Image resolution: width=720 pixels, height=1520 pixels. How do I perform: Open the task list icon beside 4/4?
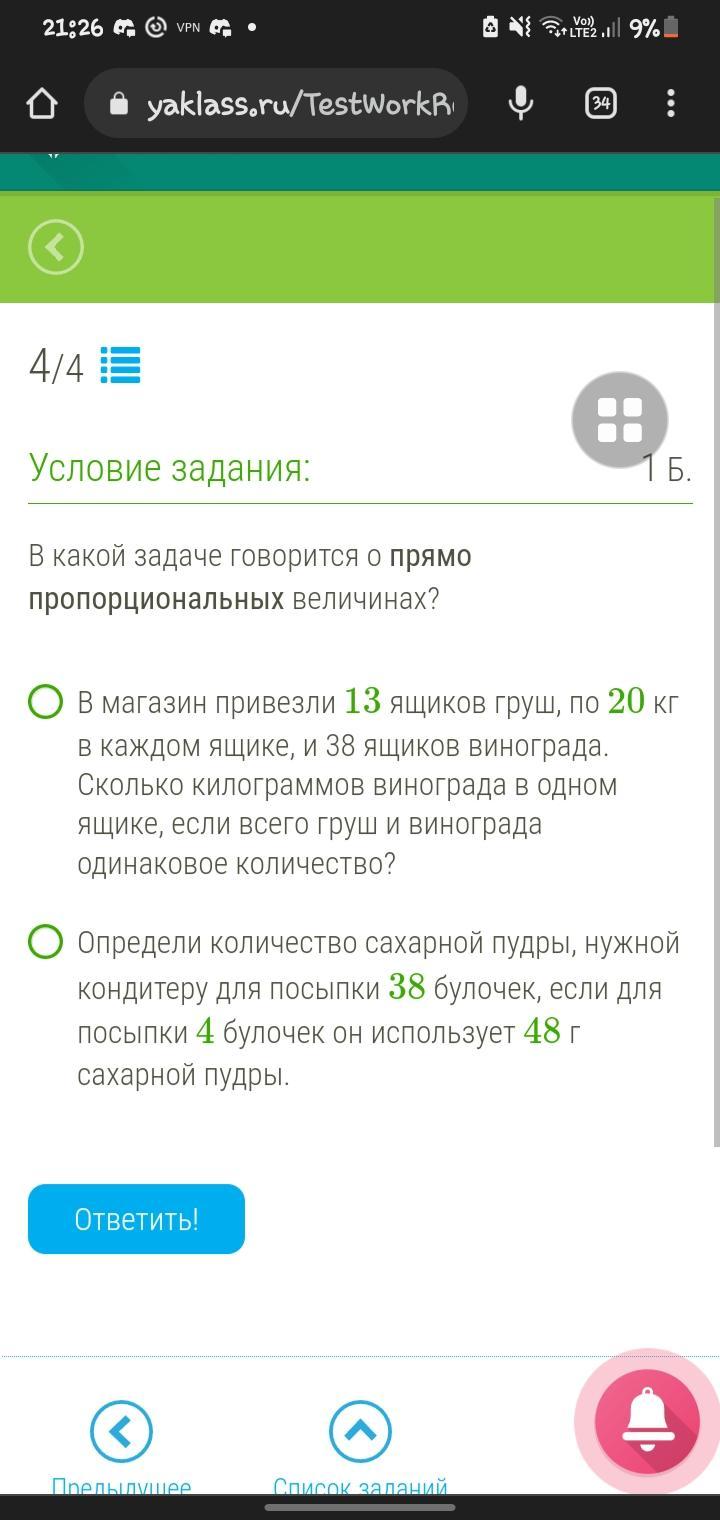(120, 366)
